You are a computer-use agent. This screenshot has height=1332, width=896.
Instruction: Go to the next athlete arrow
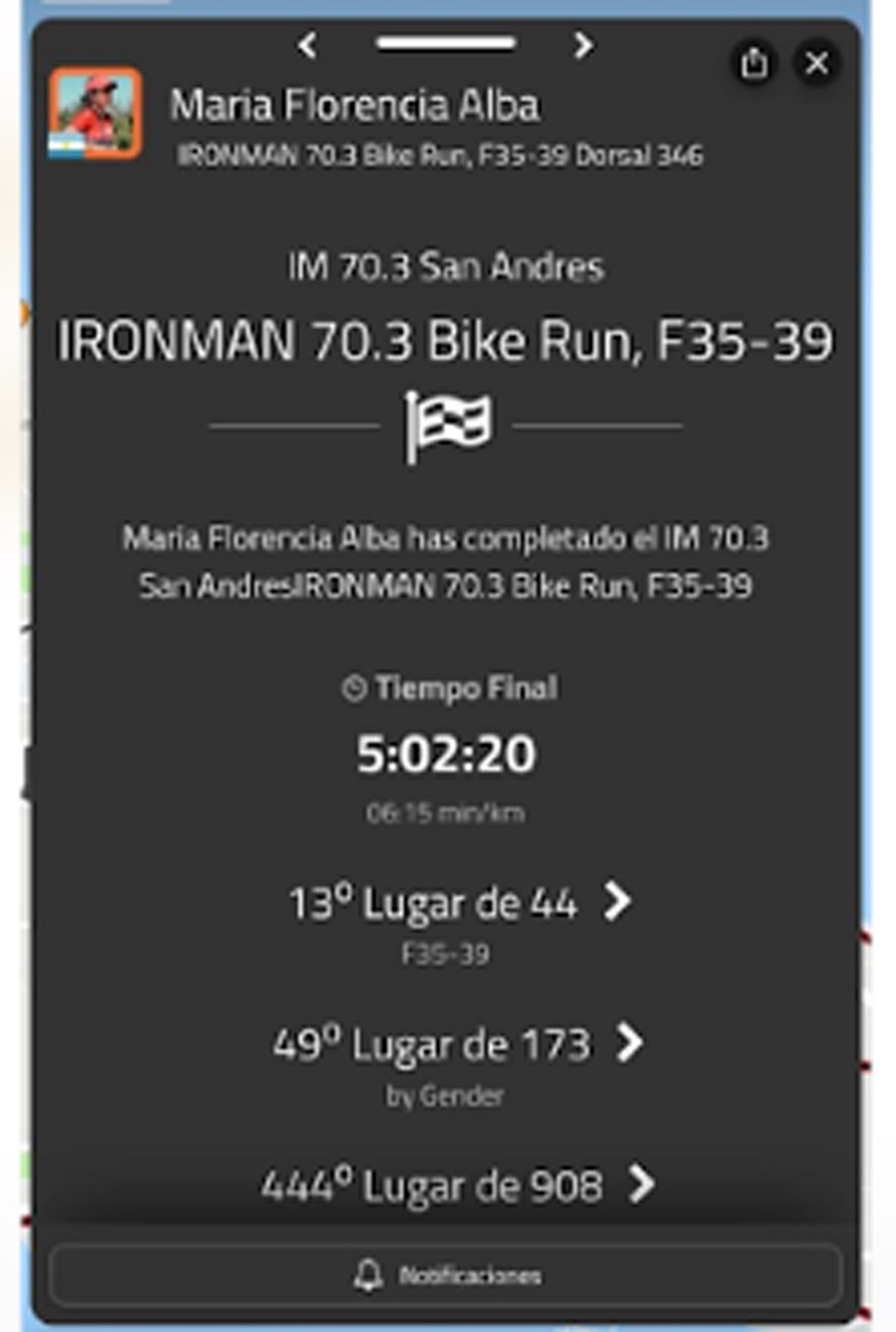(x=583, y=46)
